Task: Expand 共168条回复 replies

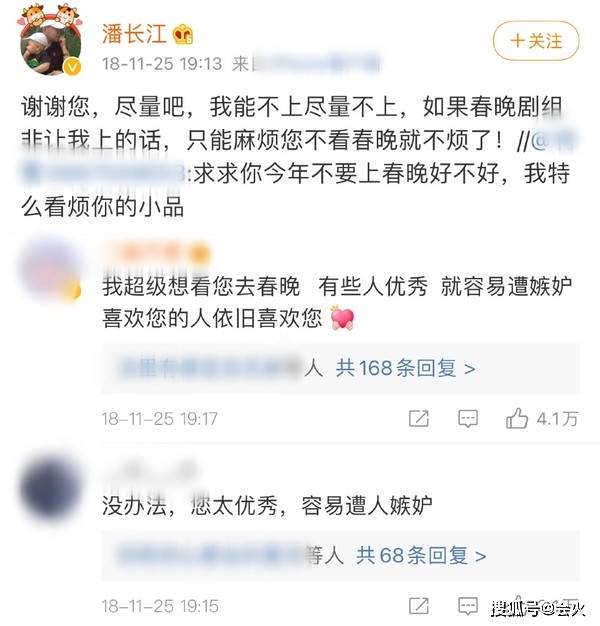Action: pos(405,368)
